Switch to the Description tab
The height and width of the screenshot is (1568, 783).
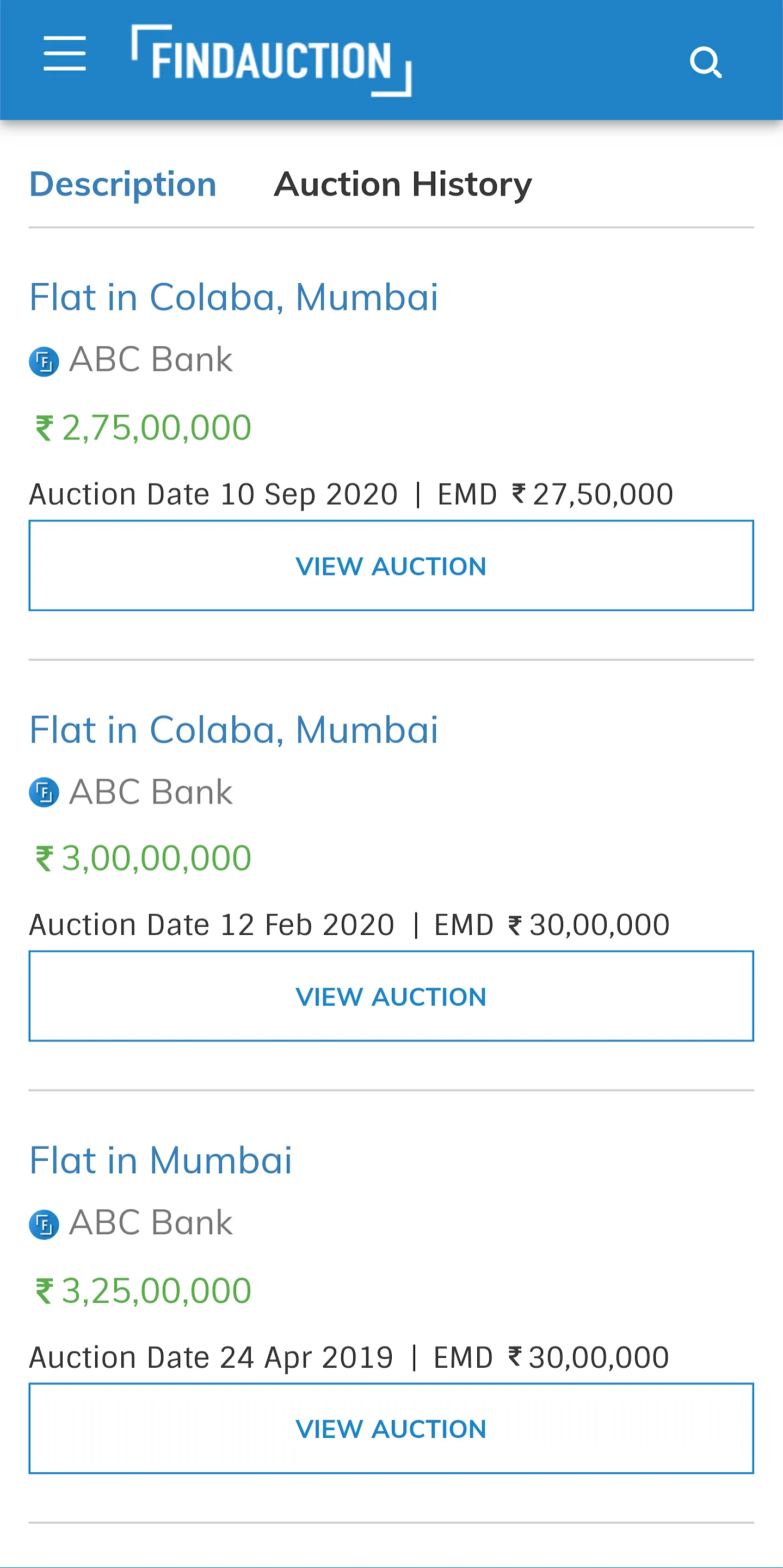[122, 184]
